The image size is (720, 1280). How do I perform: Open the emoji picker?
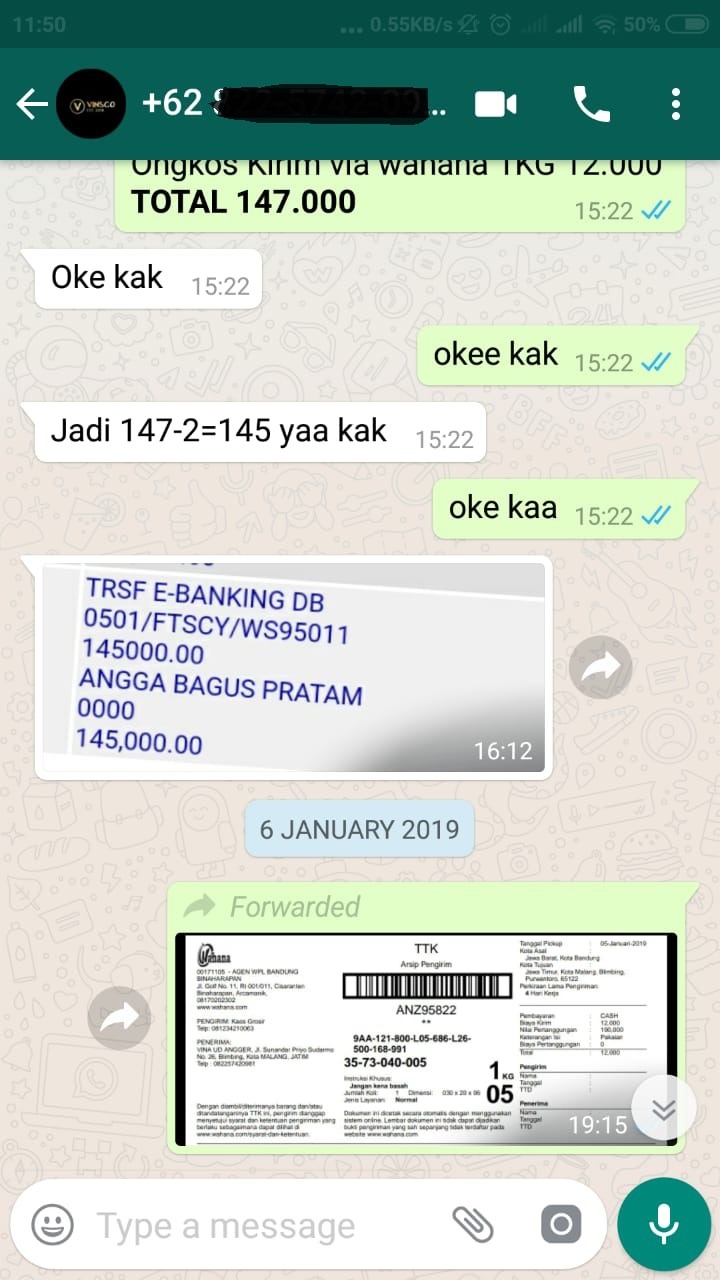(x=52, y=1224)
